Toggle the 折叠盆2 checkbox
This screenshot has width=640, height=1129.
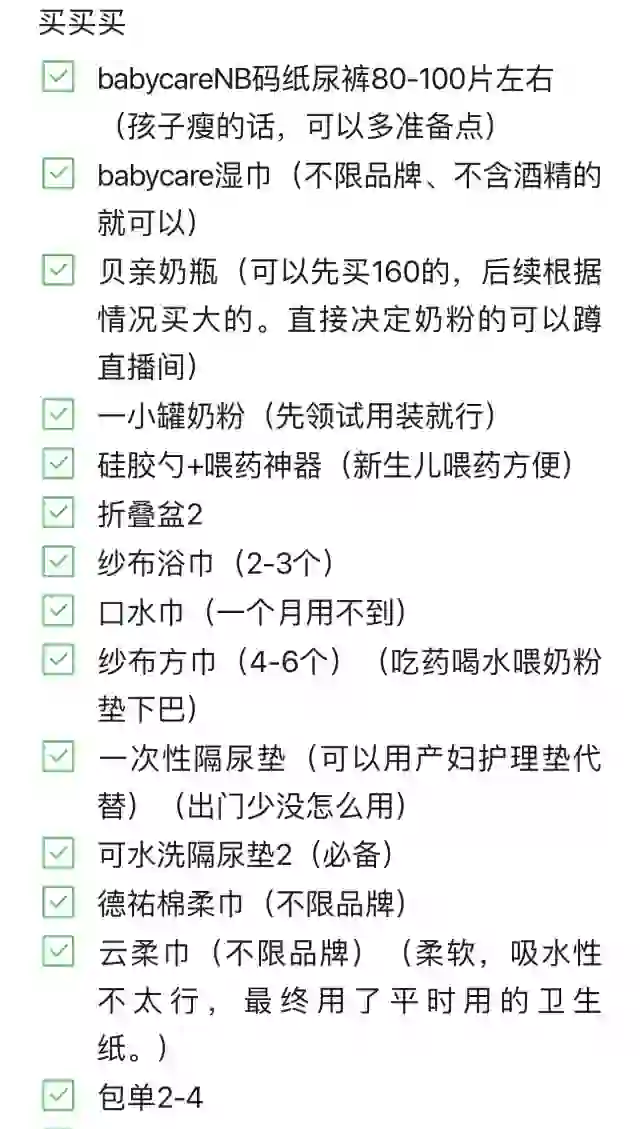pyautogui.click(x=58, y=513)
